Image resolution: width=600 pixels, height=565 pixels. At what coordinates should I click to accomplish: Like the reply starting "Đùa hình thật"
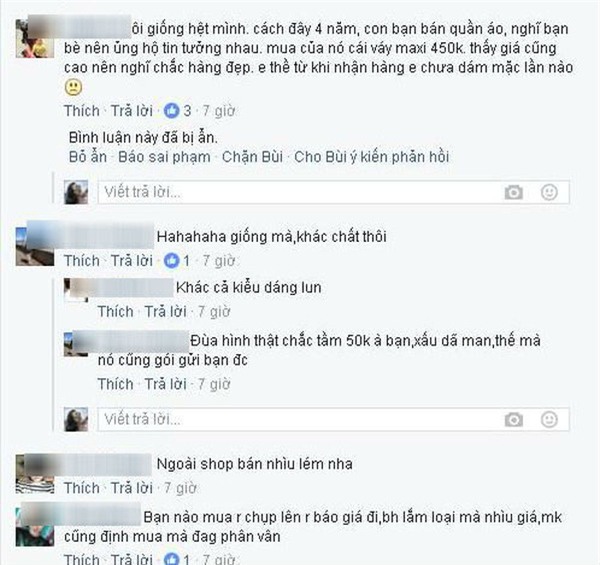[x=115, y=384]
